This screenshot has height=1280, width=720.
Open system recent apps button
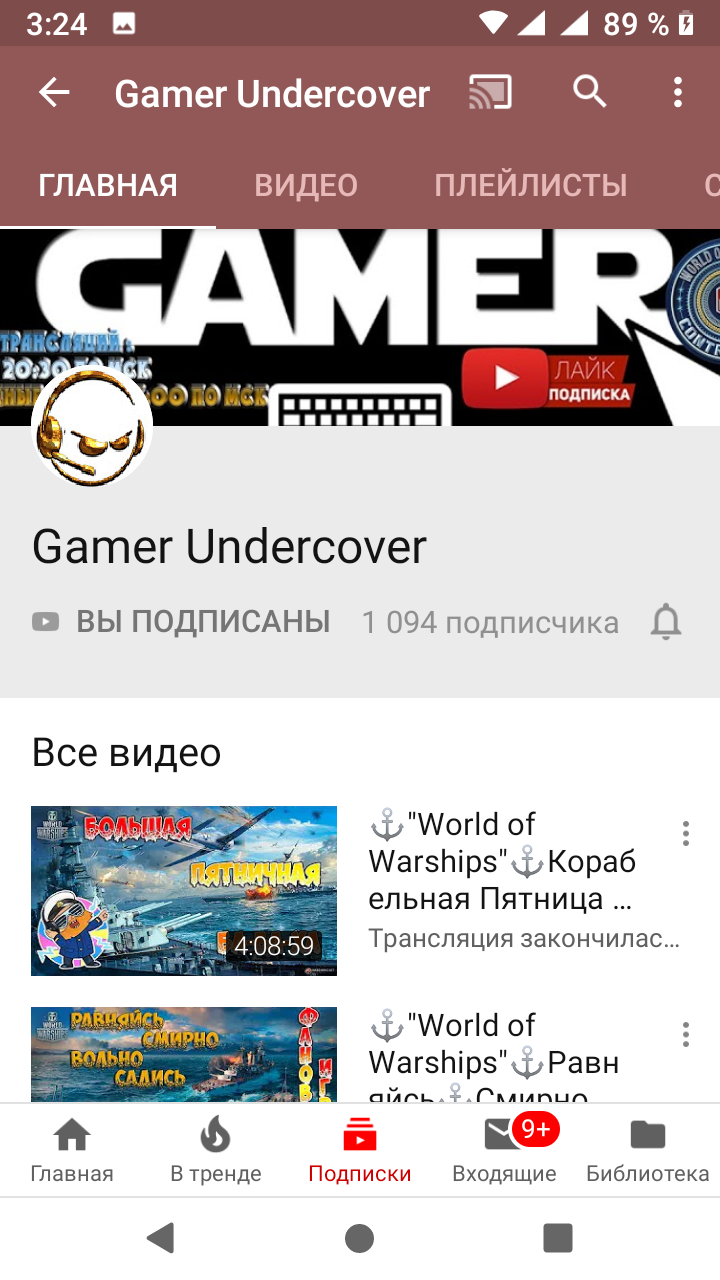558,1238
